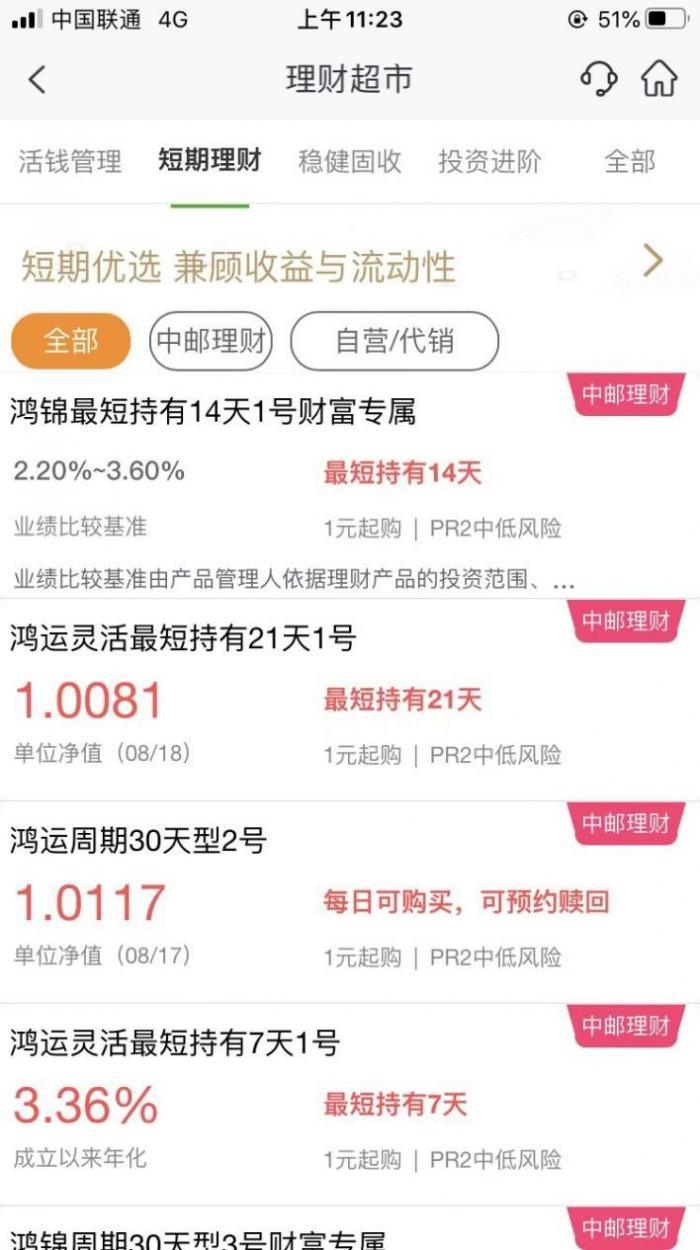Screen dimensions: 700x1250
Task: Switch to the 稳健固收 tab
Action: coord(350,161)
